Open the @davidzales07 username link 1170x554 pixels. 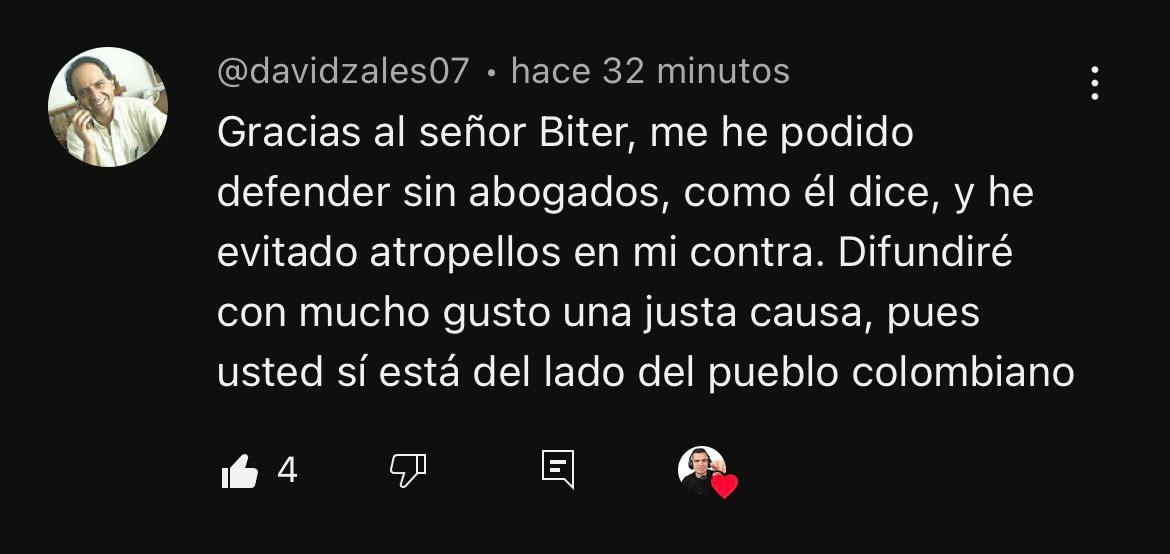[343, 71]
